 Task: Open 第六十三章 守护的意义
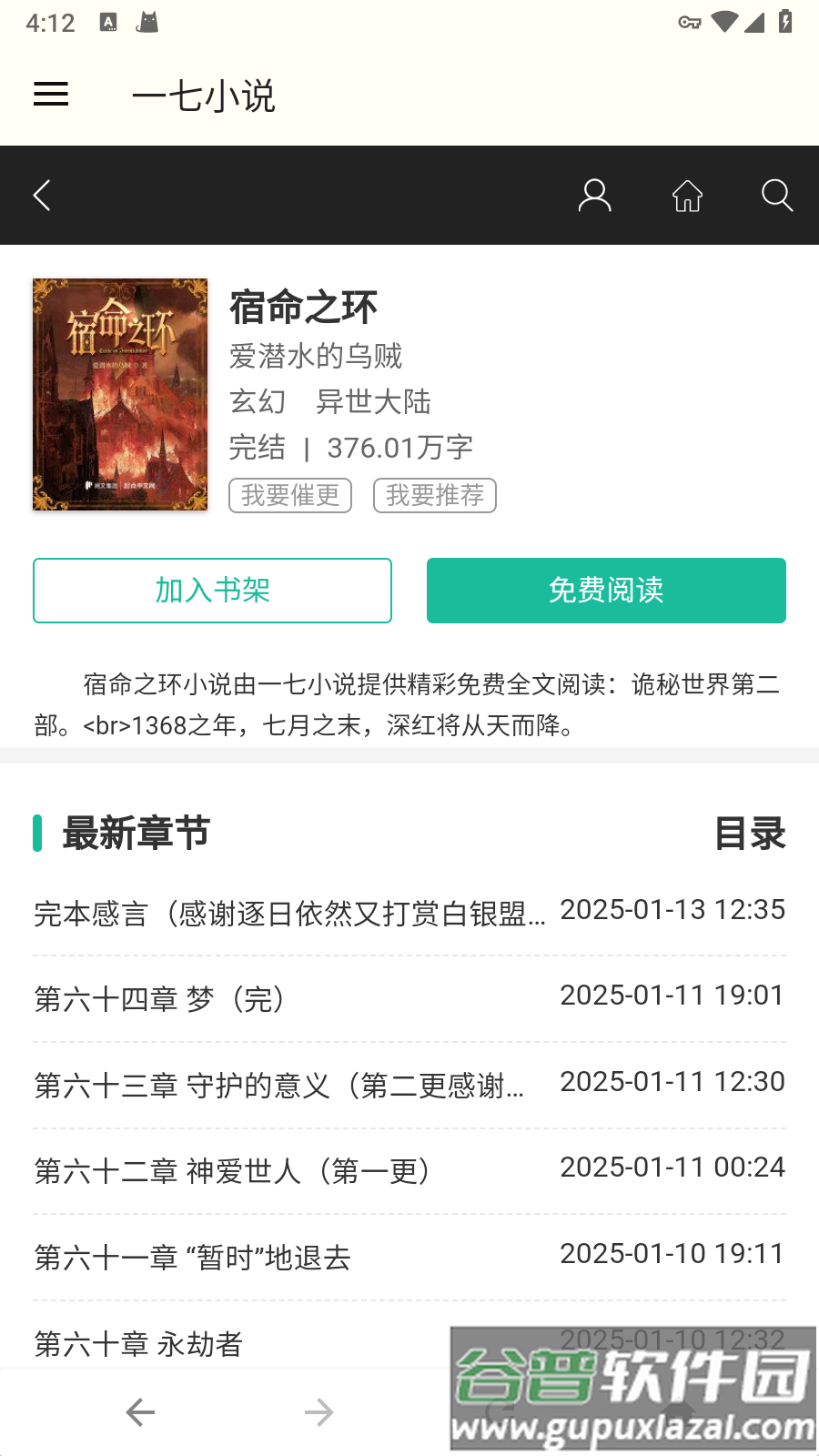click(x=278, y=1085)
